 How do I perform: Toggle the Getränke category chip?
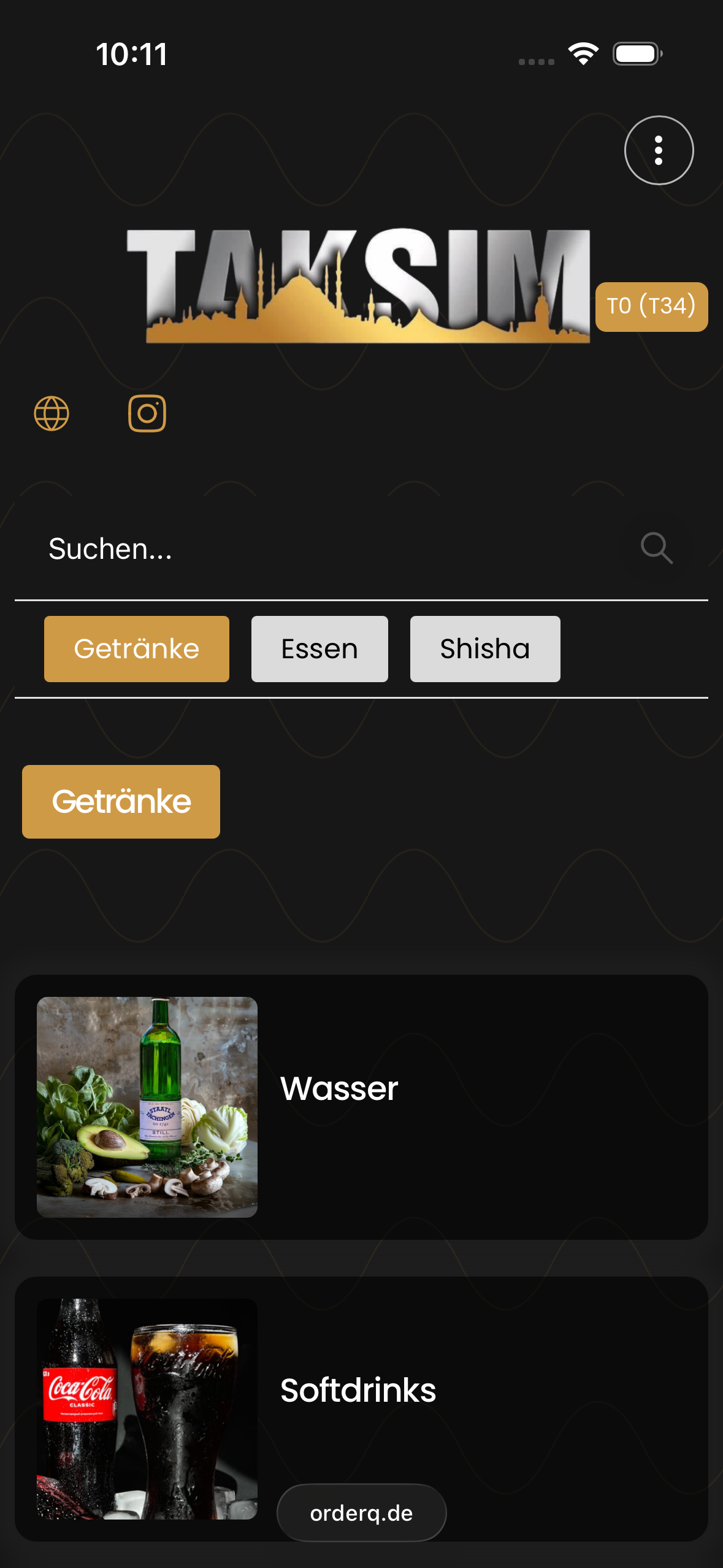pos(121,801)
